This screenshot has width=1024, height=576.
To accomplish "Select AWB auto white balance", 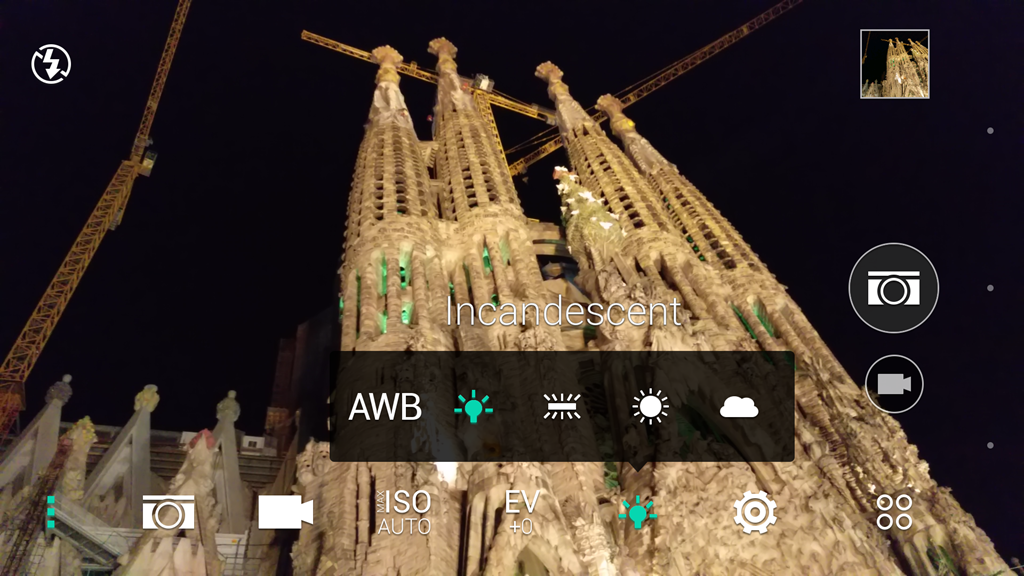I will click(385, 408).
